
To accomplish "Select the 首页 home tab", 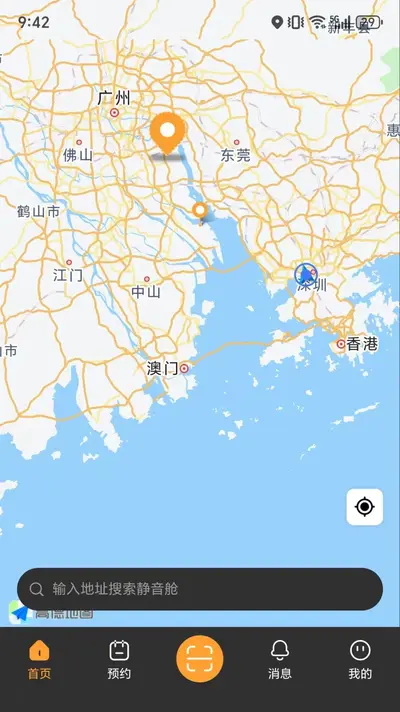I will pos(40,660).
